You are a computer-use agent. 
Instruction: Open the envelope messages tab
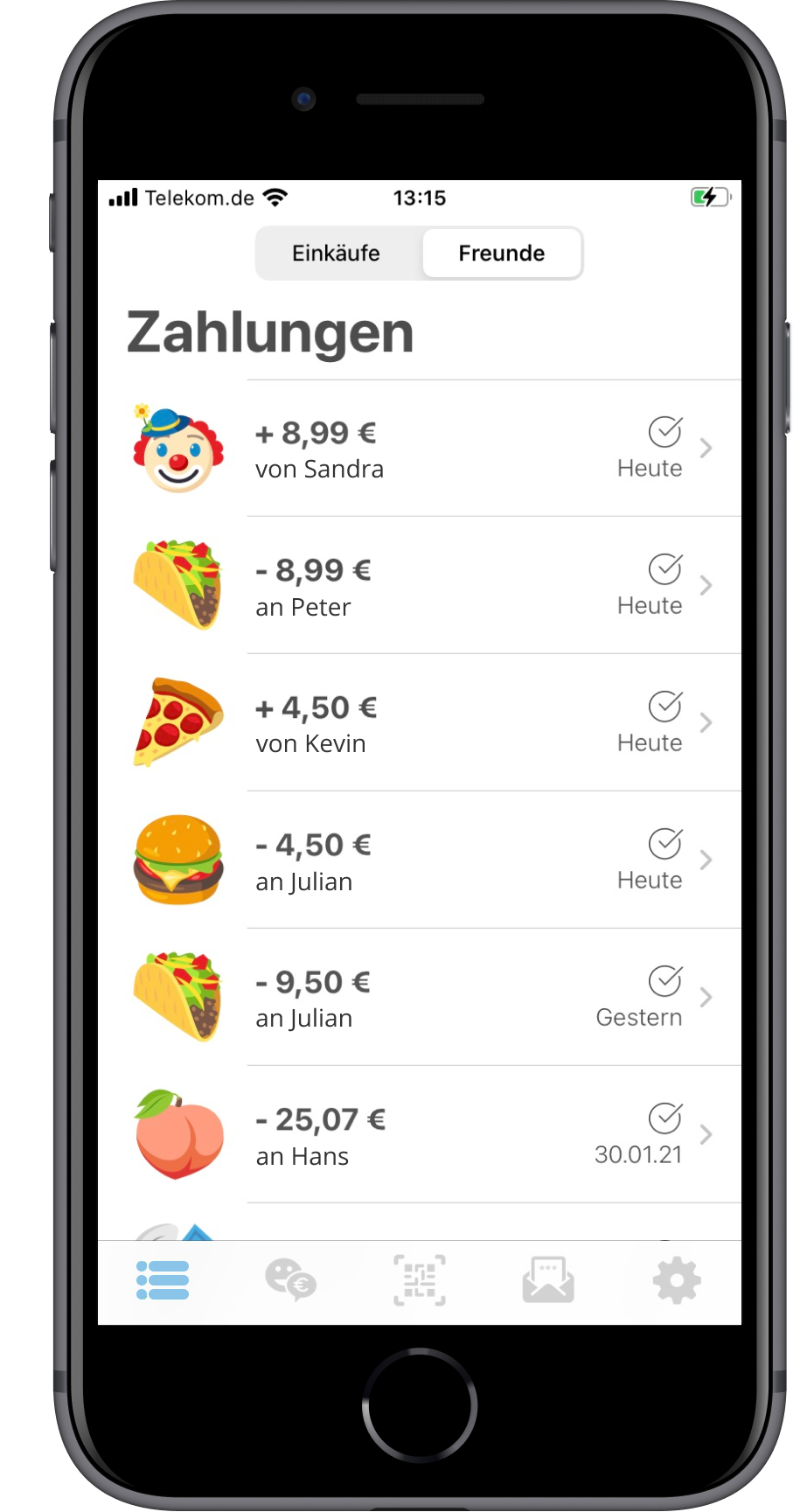(x=548, y=1280)
